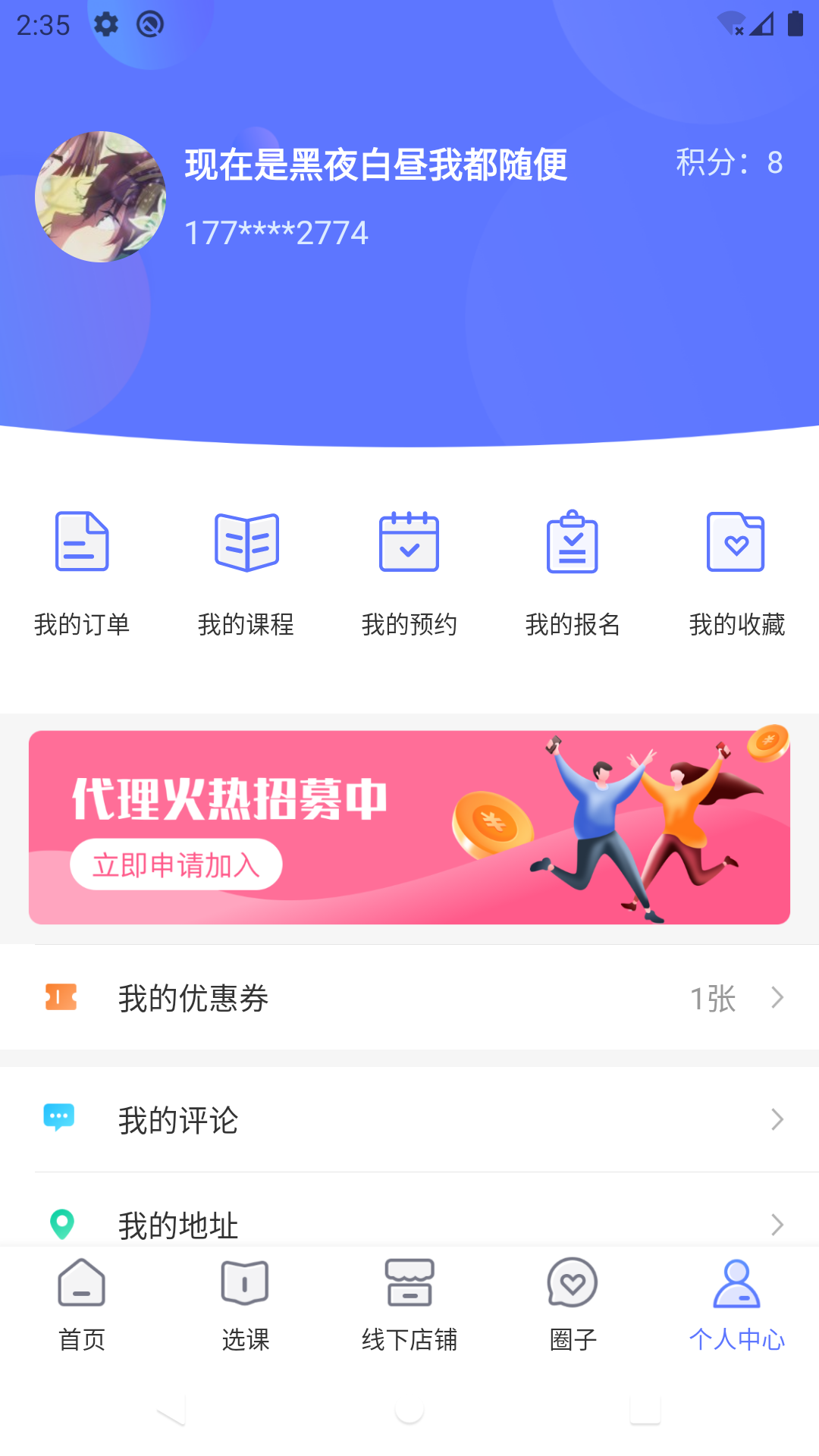View 我的收藏 favorites
819x1456 pixels.
point(736,573)
